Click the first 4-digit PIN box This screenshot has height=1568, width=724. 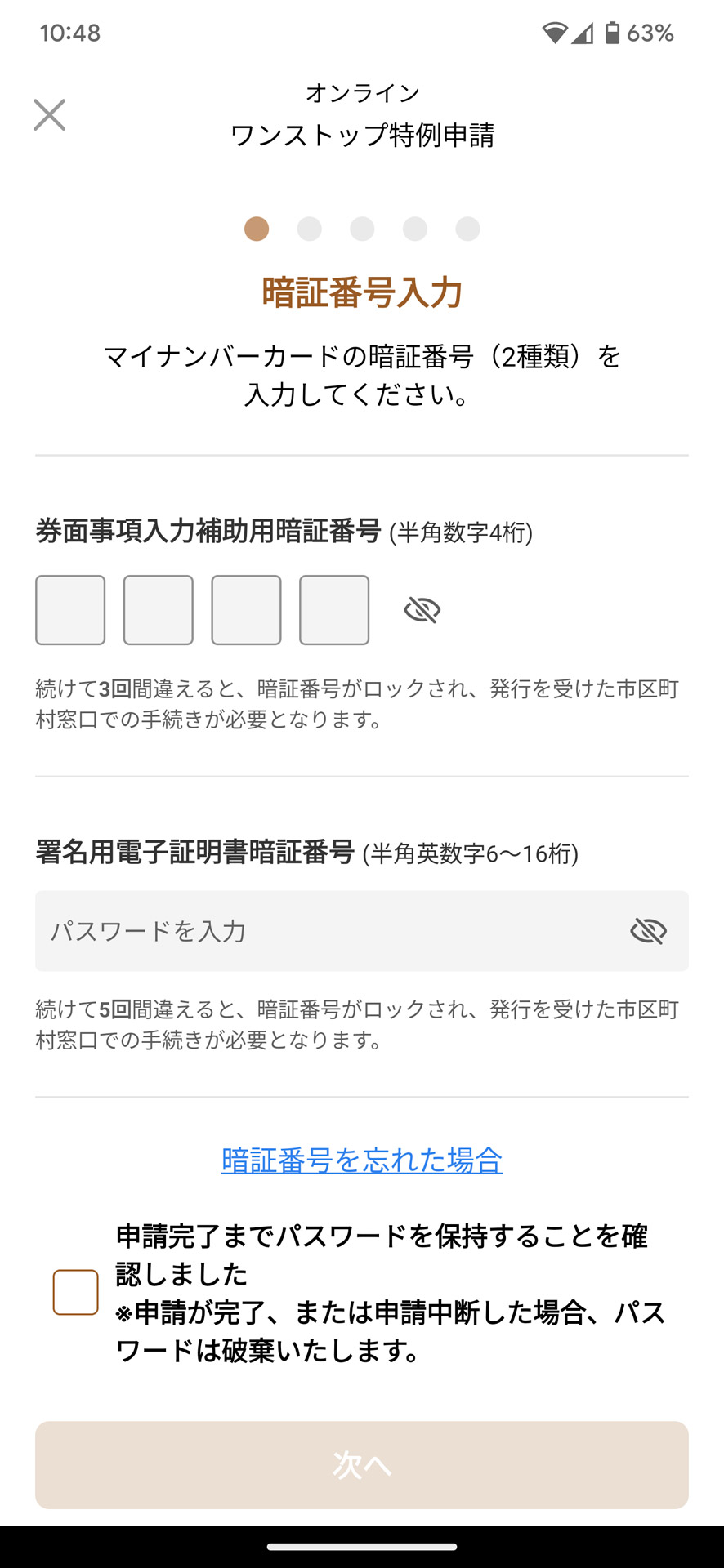[70, 609]
